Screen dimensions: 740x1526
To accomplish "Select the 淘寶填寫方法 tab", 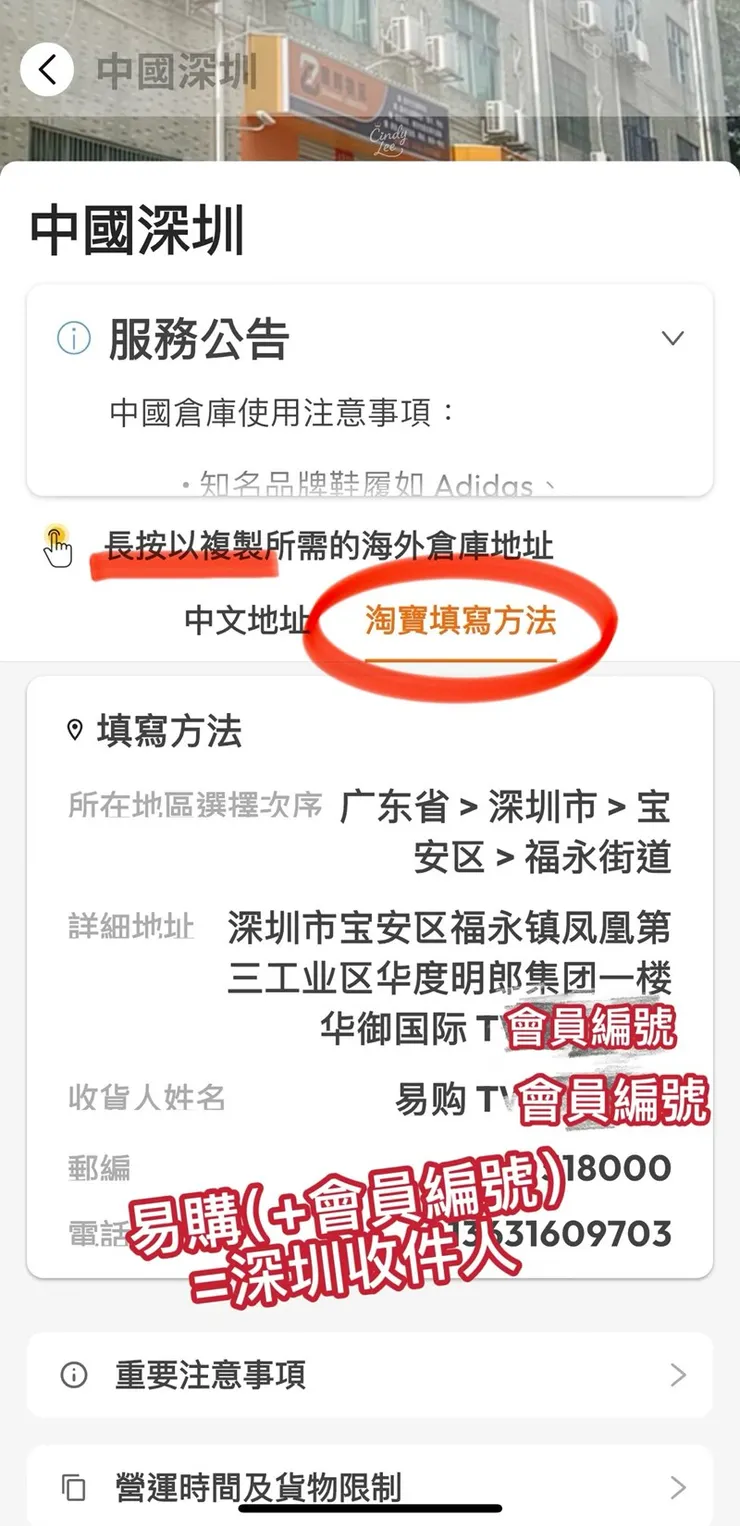I will point(459,620).
